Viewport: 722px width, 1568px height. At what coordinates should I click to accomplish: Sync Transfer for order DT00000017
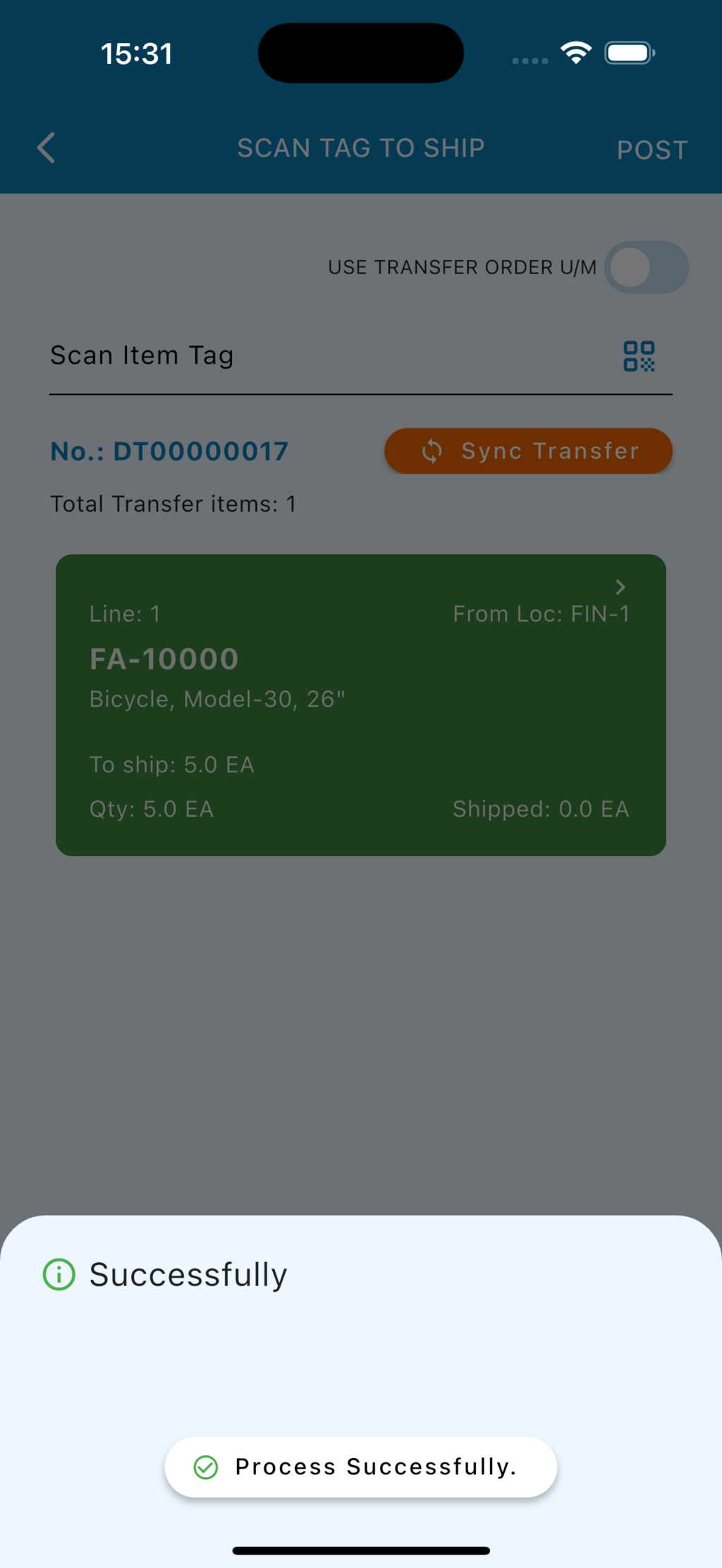click(x=528, y=451)
